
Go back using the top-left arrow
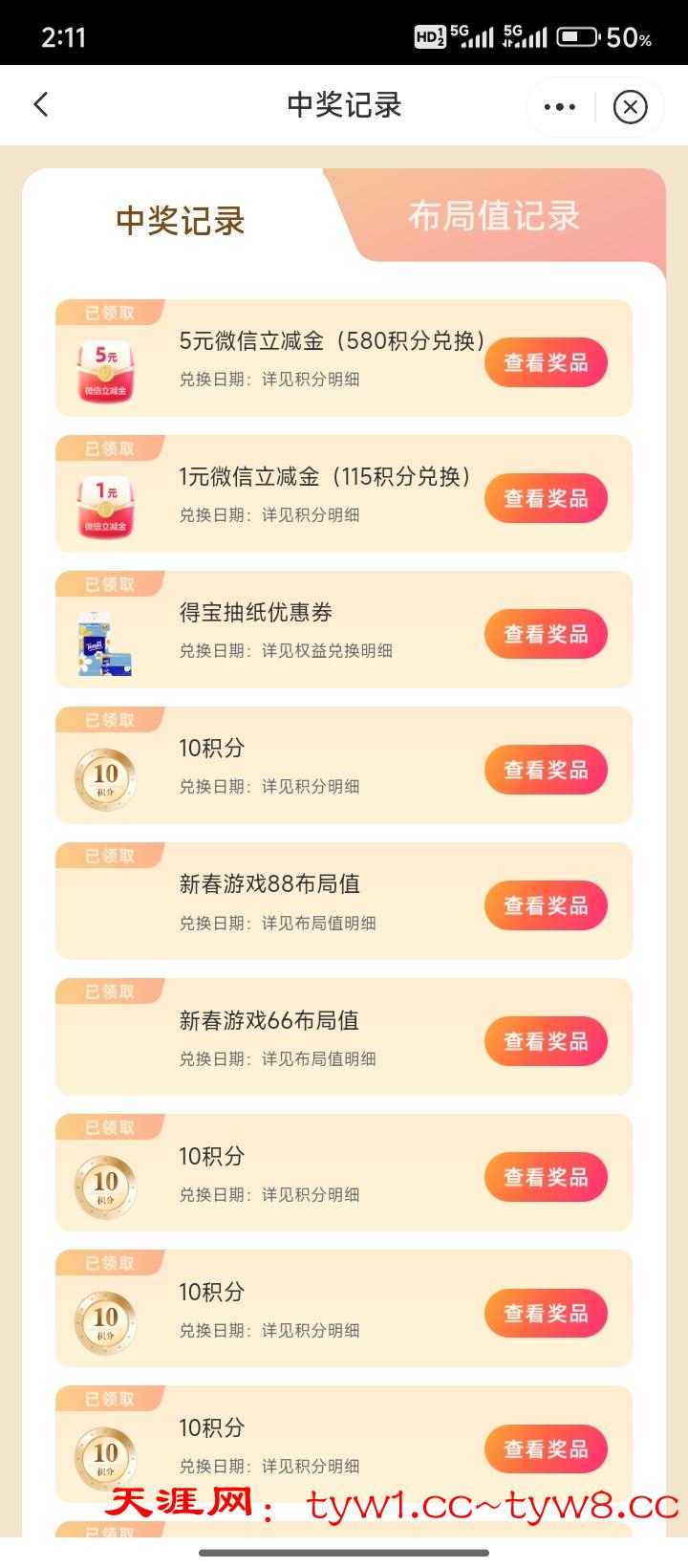41,105
